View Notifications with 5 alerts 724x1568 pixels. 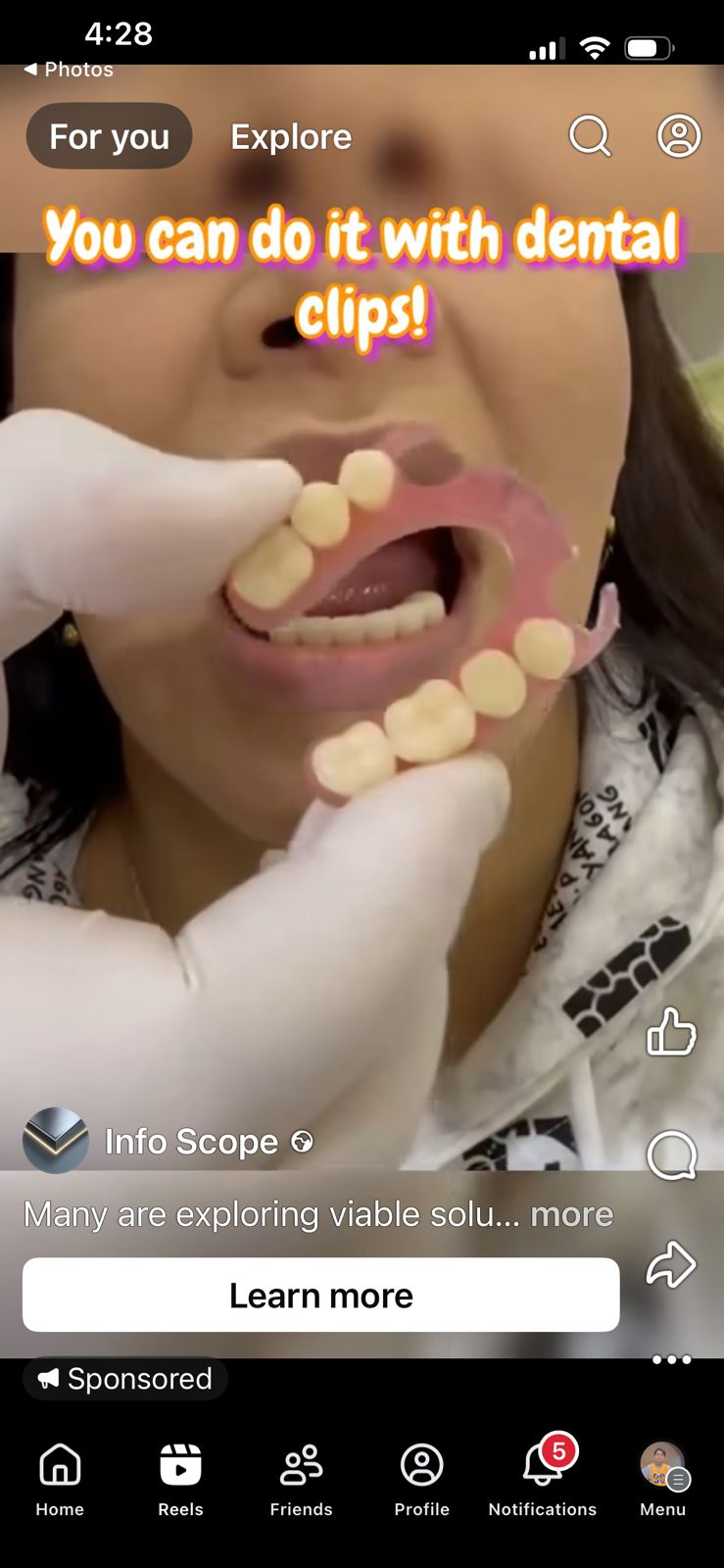[542, 1479]
